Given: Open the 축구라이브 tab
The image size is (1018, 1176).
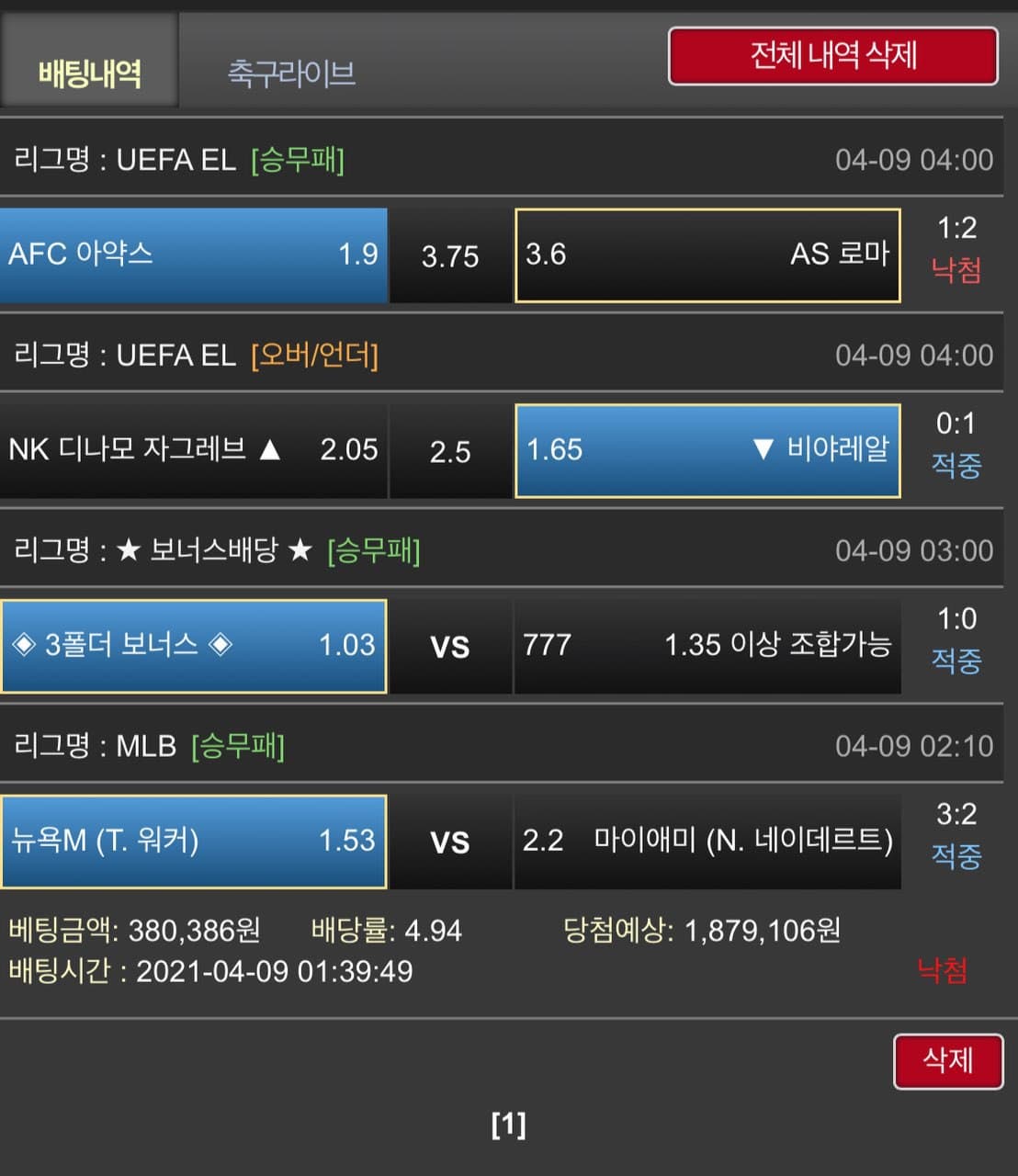Looking at the screenshot, I should click(291, 73).
